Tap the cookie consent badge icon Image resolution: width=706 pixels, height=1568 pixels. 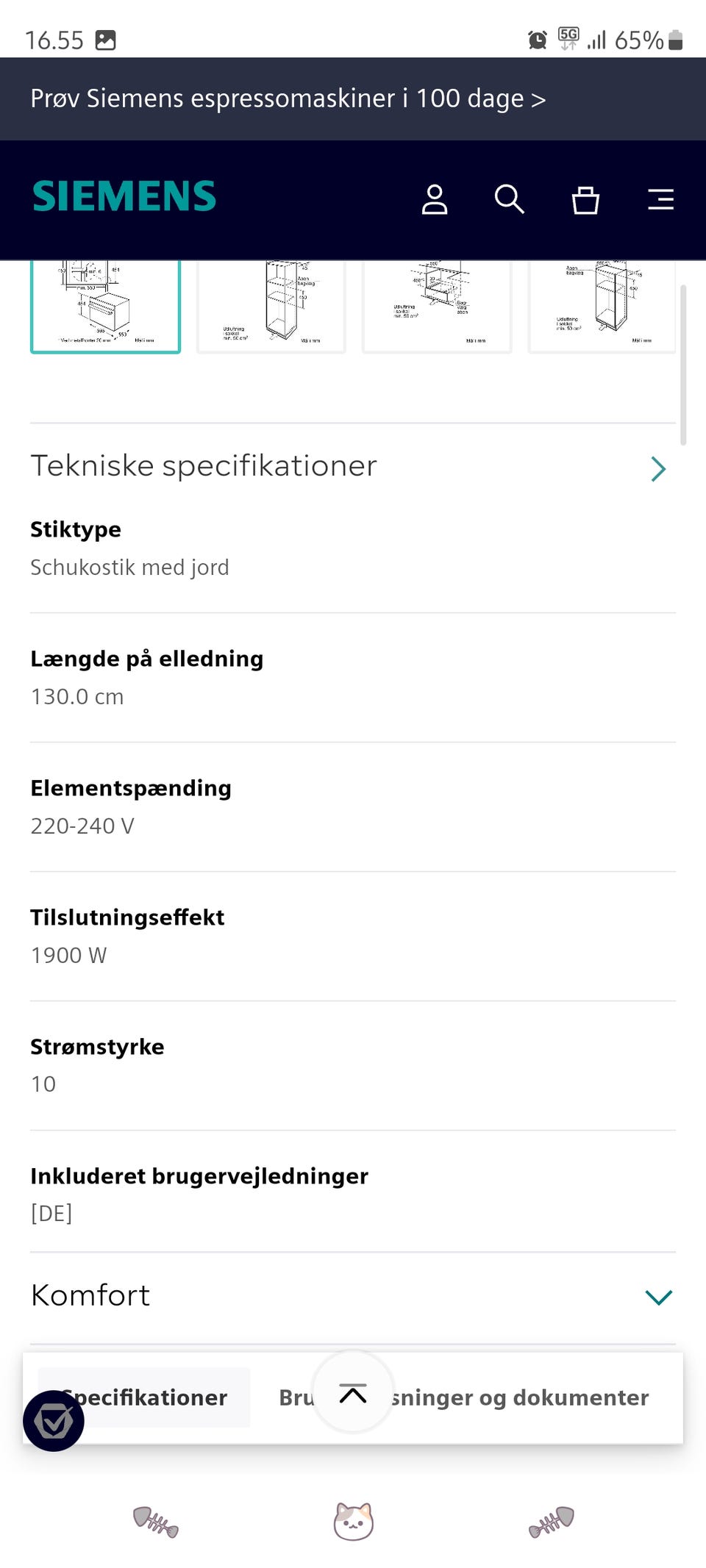point(54,1420)
